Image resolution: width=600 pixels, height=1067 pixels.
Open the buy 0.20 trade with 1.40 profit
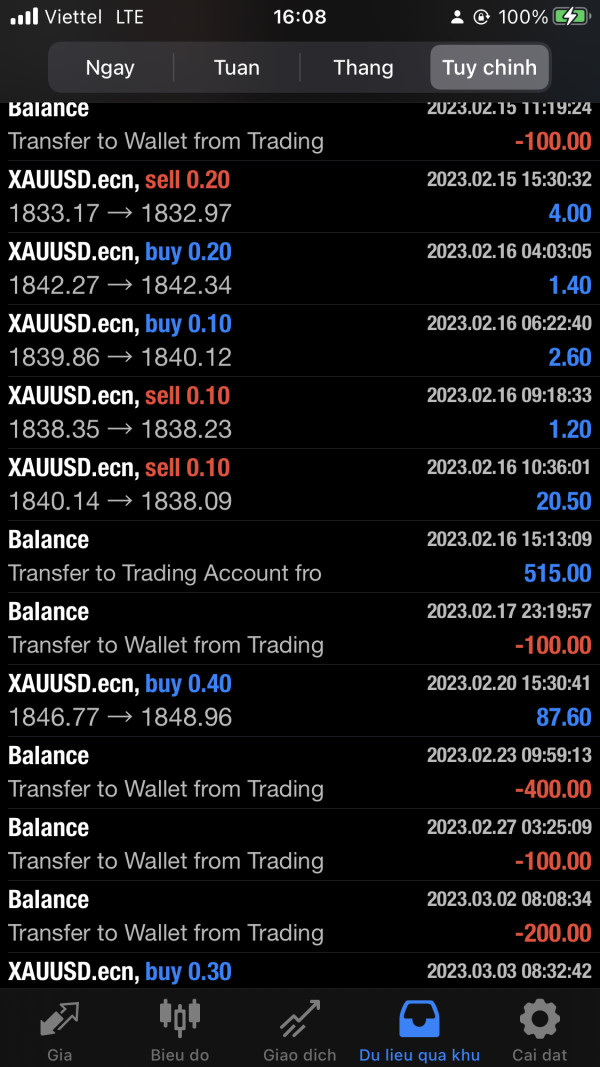pos(300,269)
